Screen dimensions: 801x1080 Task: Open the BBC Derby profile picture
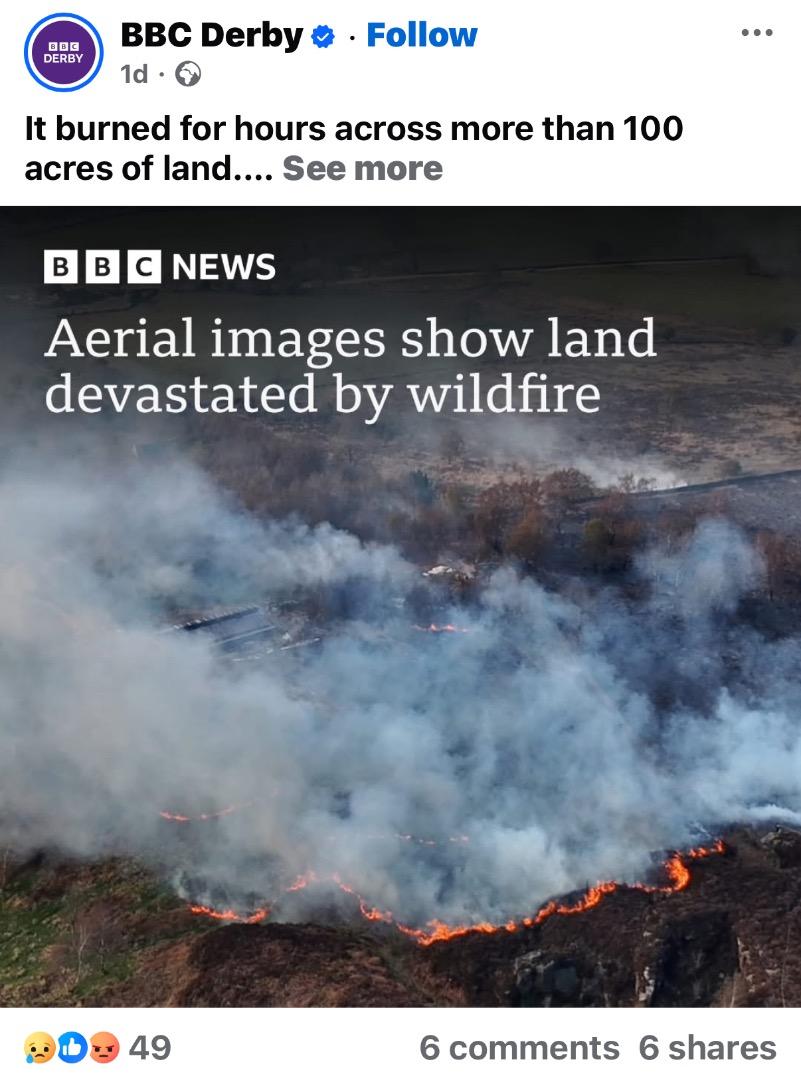pyautogui.click(x=64, y=54)
